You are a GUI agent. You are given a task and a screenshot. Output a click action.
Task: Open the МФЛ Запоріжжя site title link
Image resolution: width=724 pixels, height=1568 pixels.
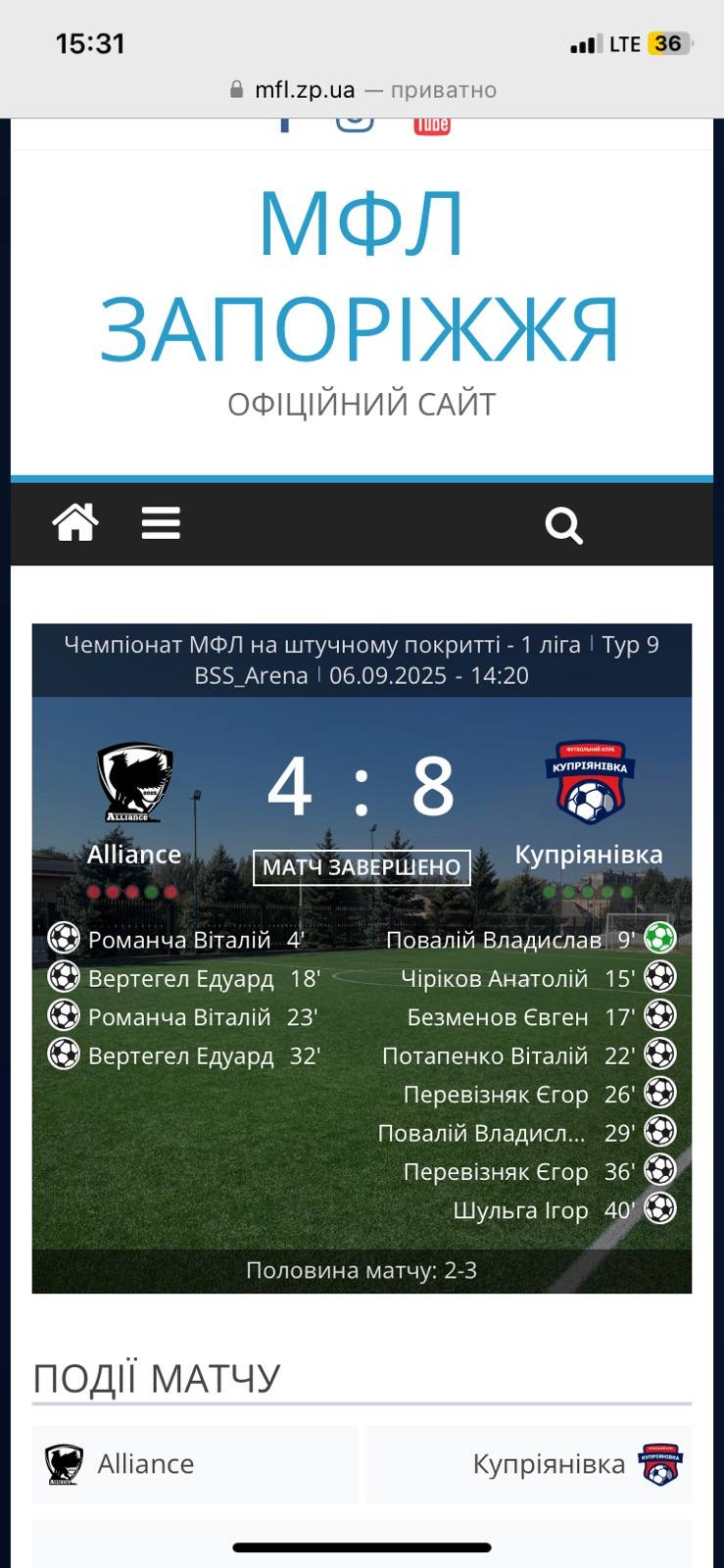[x=361, y=276]
